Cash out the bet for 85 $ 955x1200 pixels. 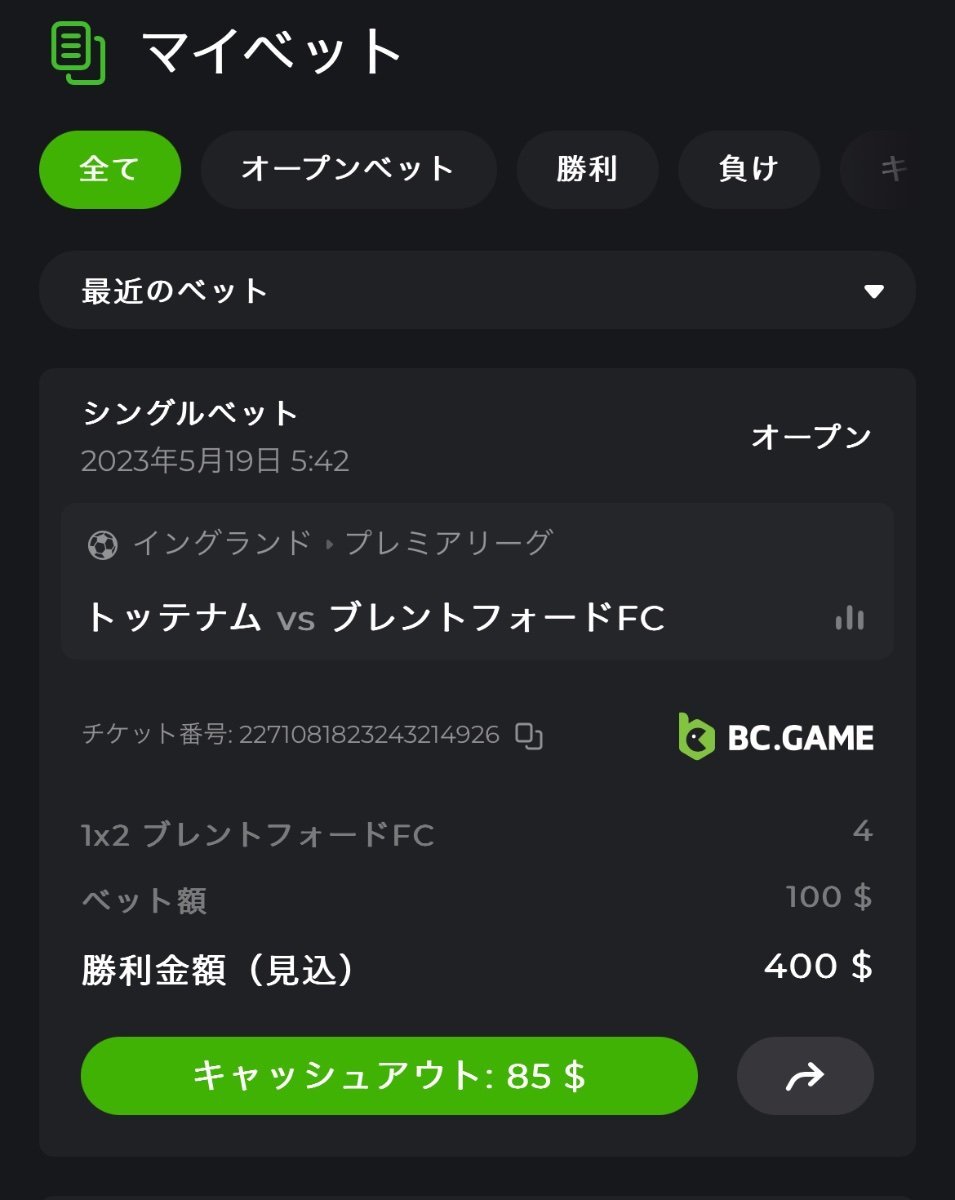tap(388, 1076)
